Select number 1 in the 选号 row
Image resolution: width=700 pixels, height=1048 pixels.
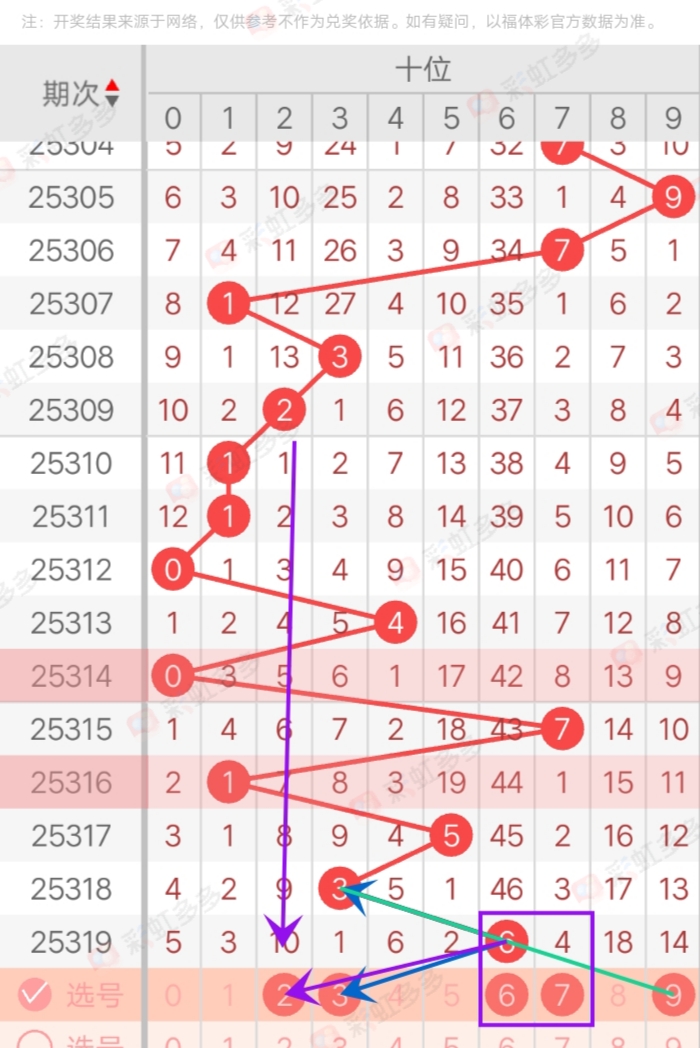[229, 995]
